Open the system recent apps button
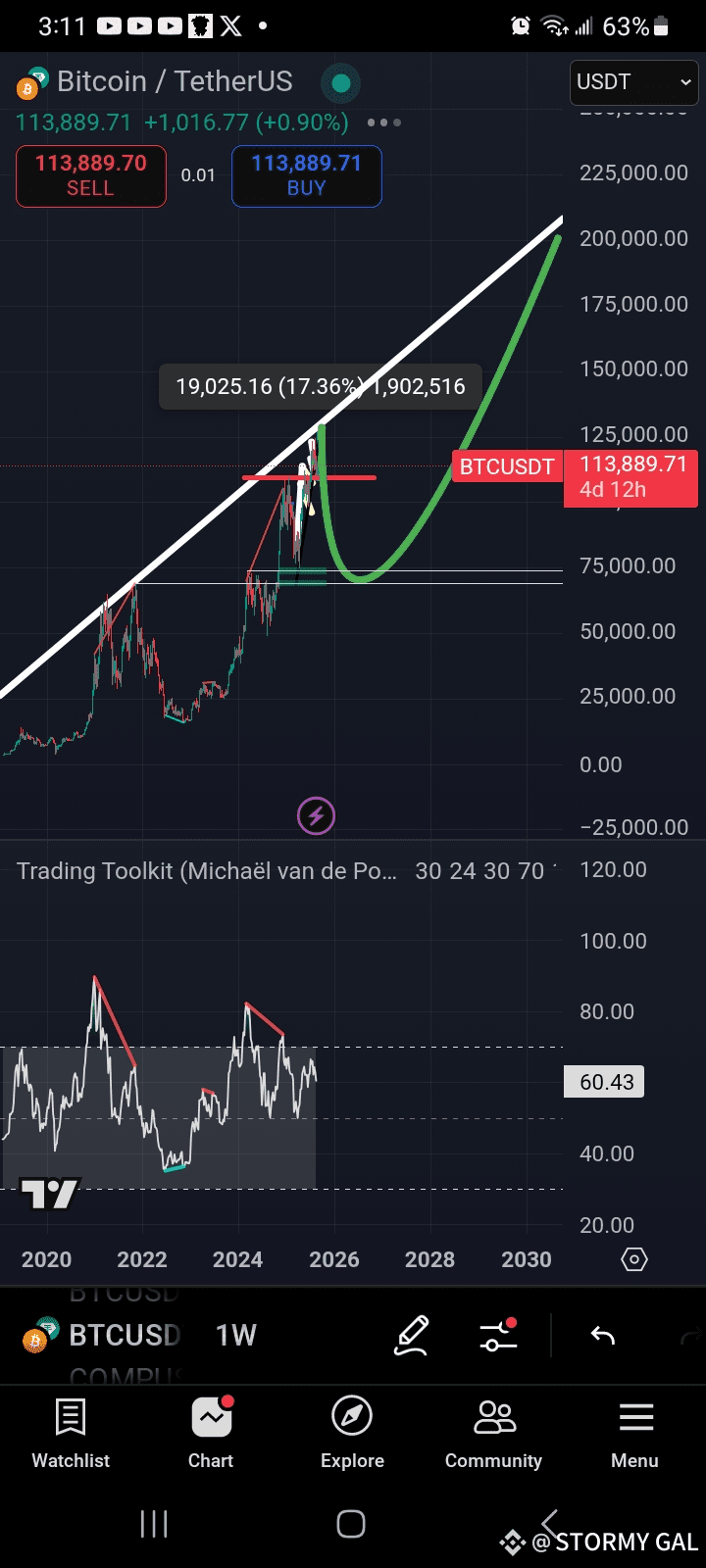706x1568 pixels. click(x=154, y=1524)
